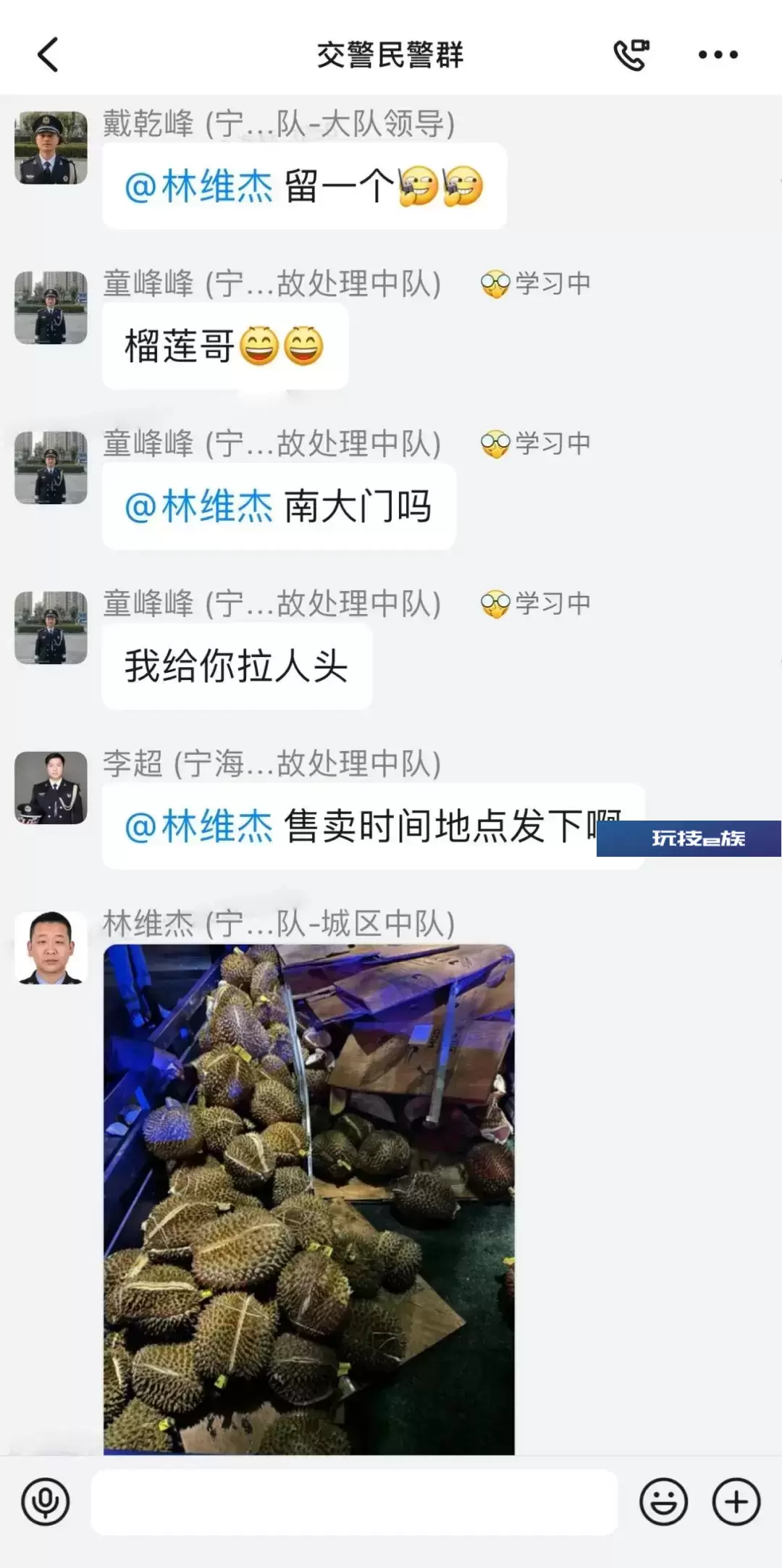View the durian photo sent by 林维杰

309,1199
